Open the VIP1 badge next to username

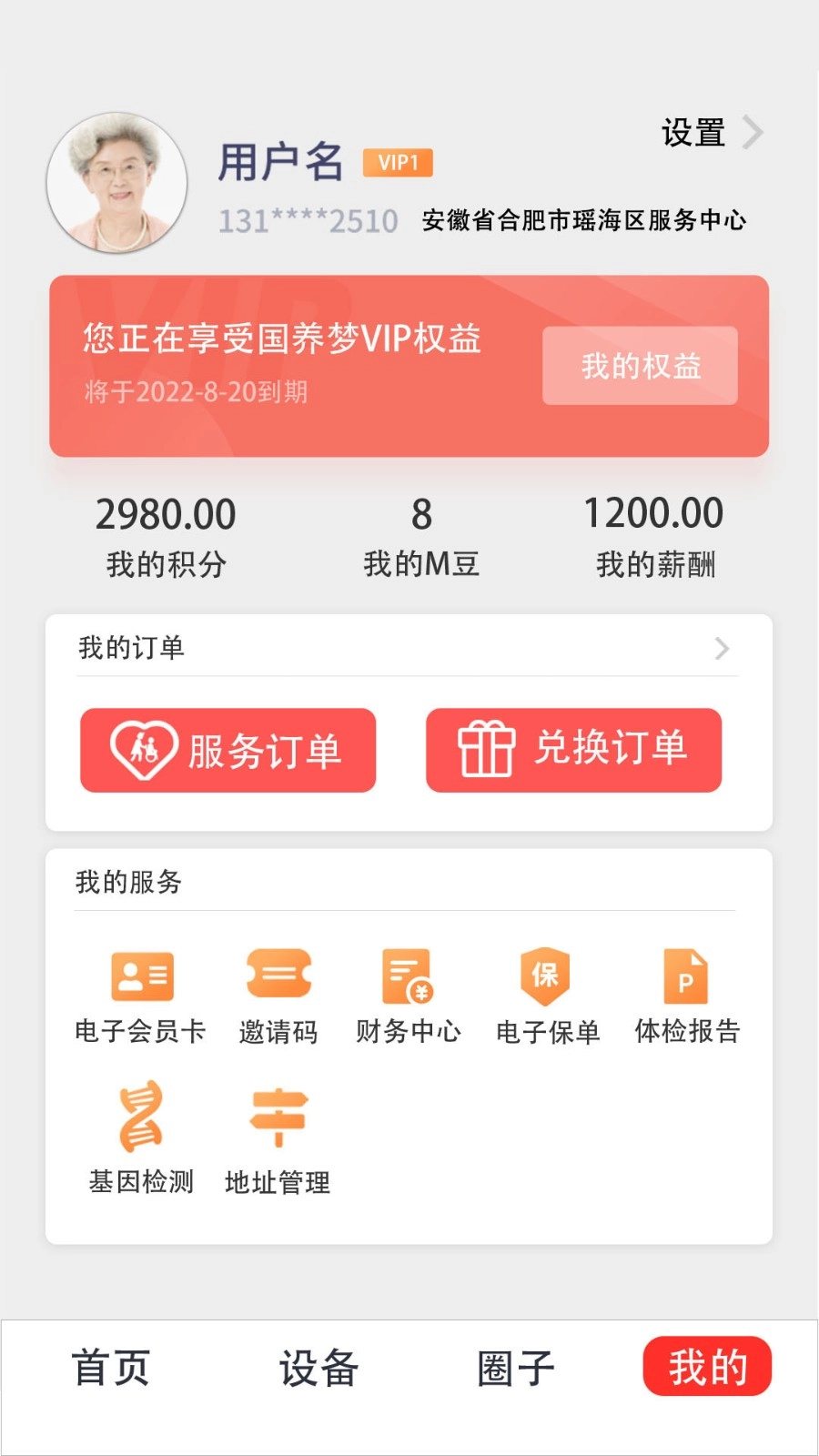tap(398, 164)
